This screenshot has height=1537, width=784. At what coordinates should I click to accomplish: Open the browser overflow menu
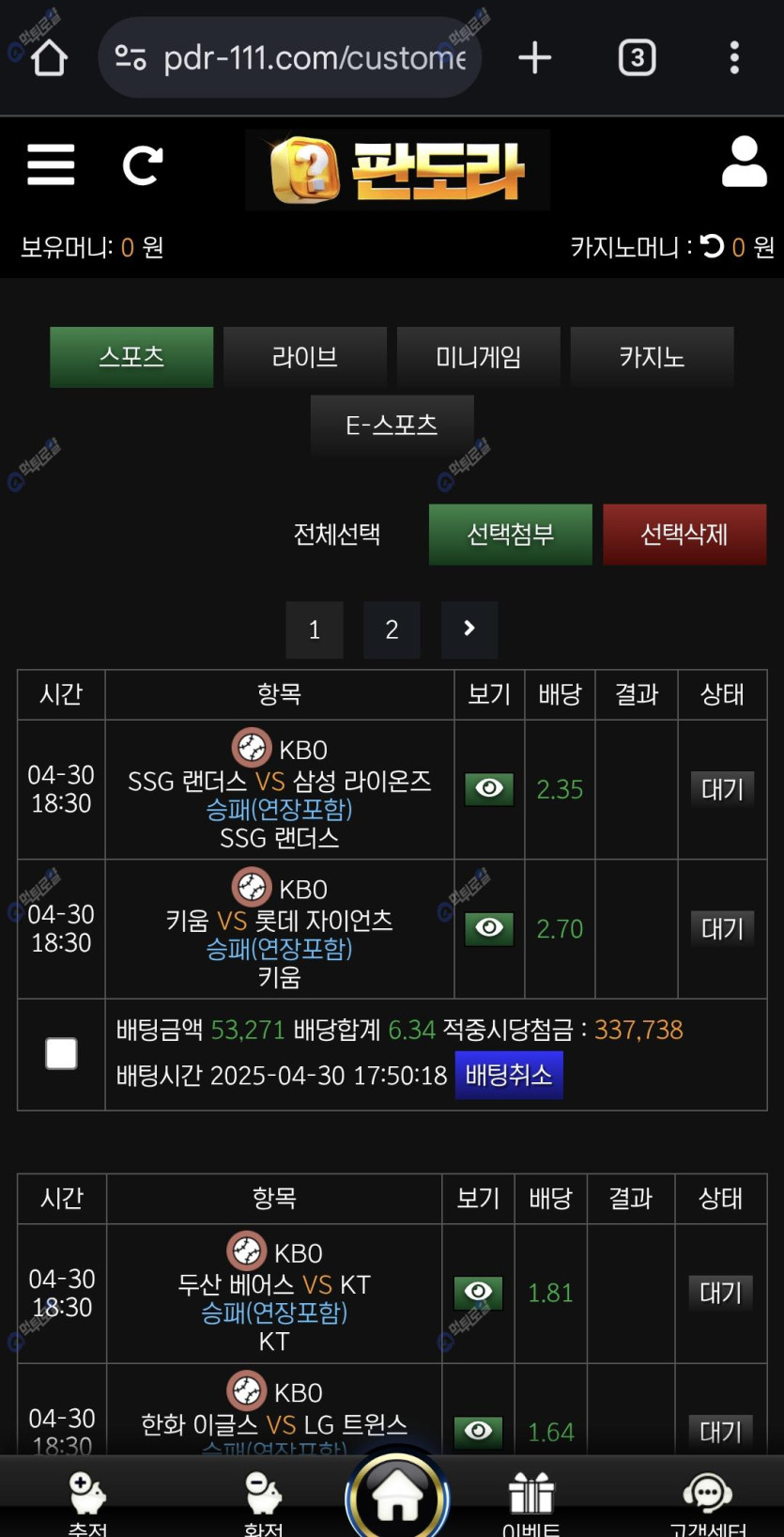click(x=734, y=57)
